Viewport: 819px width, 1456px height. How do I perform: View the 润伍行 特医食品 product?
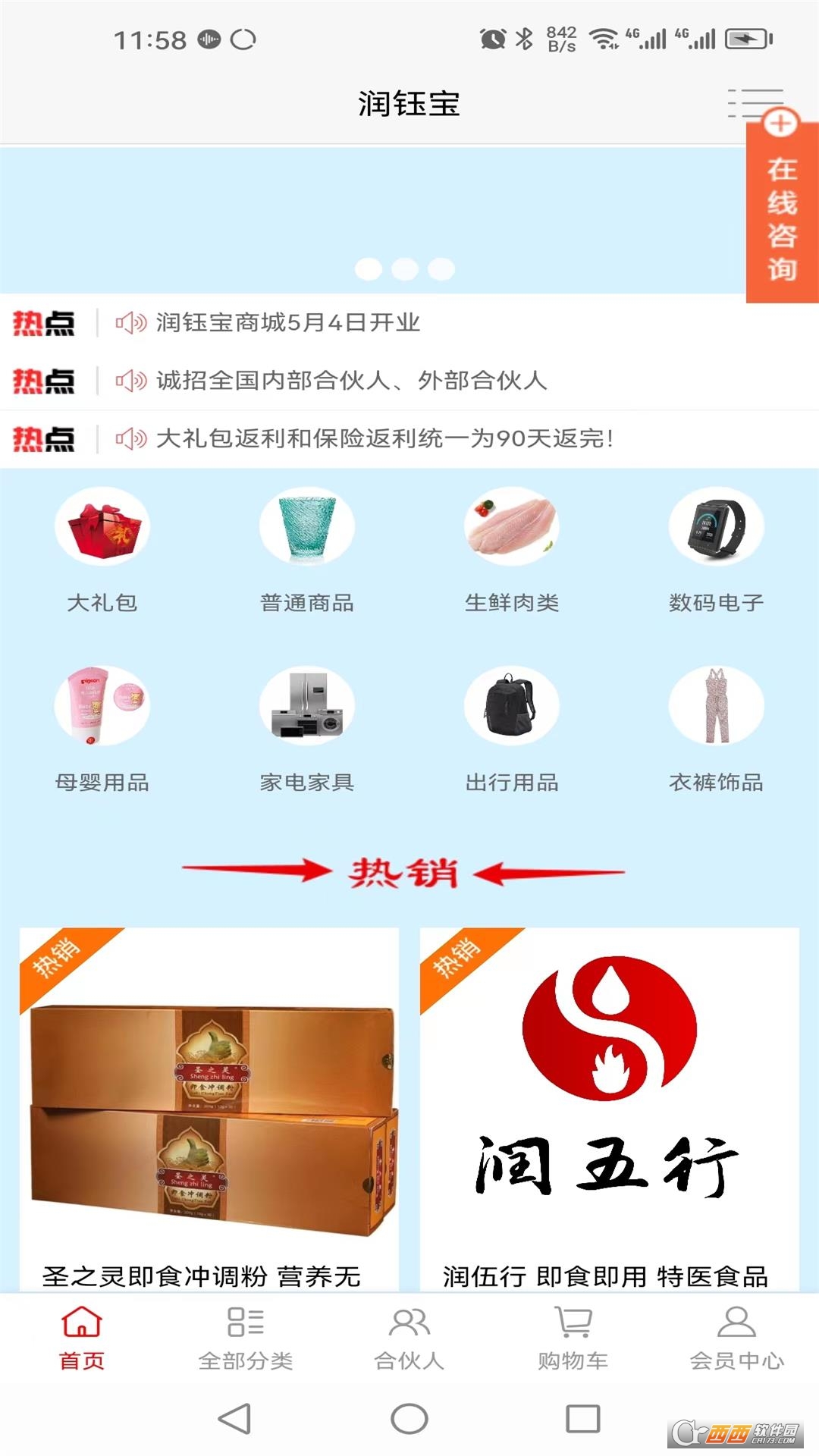coord(610,1109)
